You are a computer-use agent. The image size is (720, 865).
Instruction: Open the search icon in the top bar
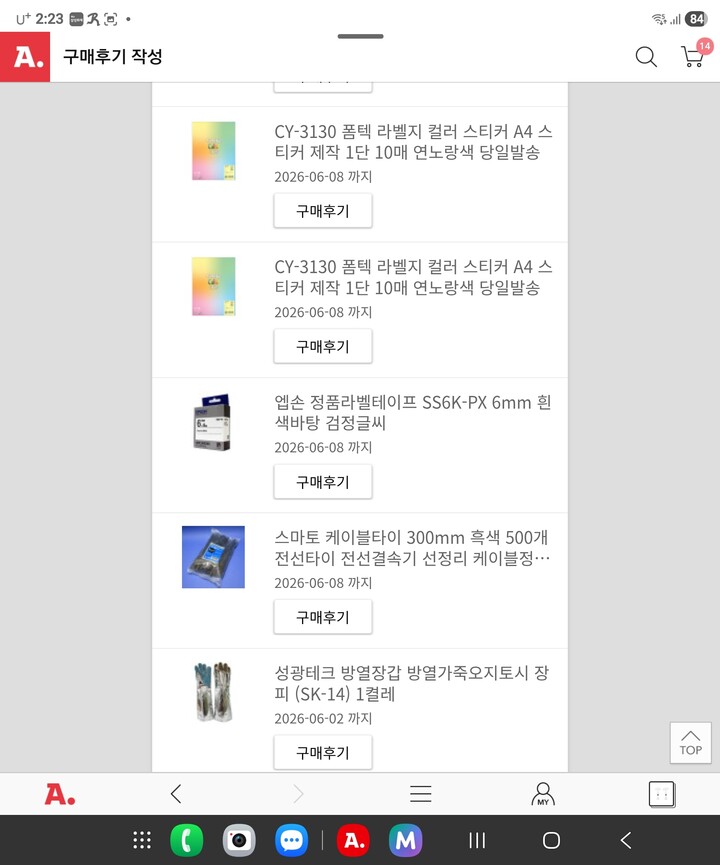(646, 57)
